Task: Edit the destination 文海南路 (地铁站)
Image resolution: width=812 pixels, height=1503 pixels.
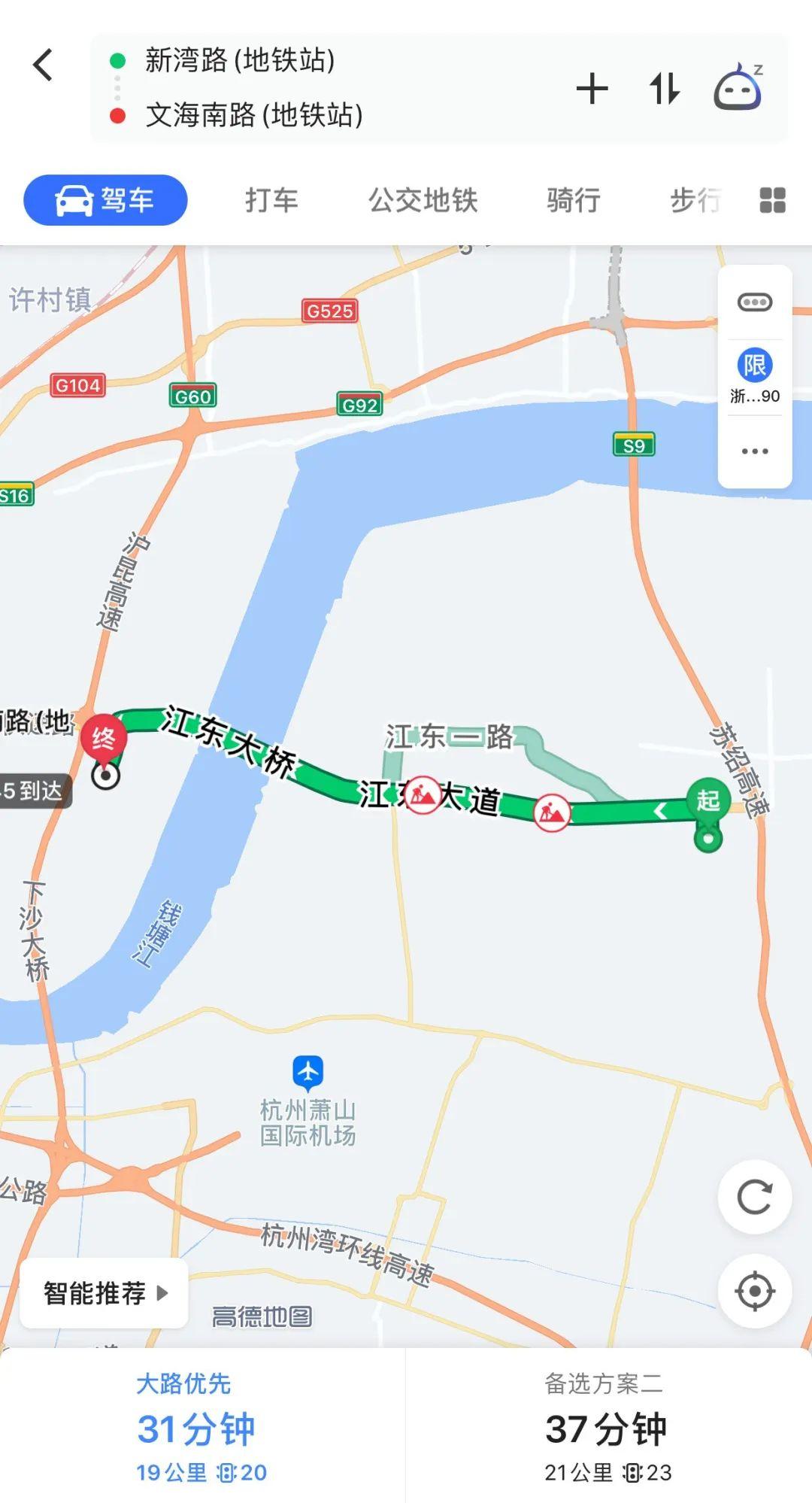Action: click(x=253, y=115)
